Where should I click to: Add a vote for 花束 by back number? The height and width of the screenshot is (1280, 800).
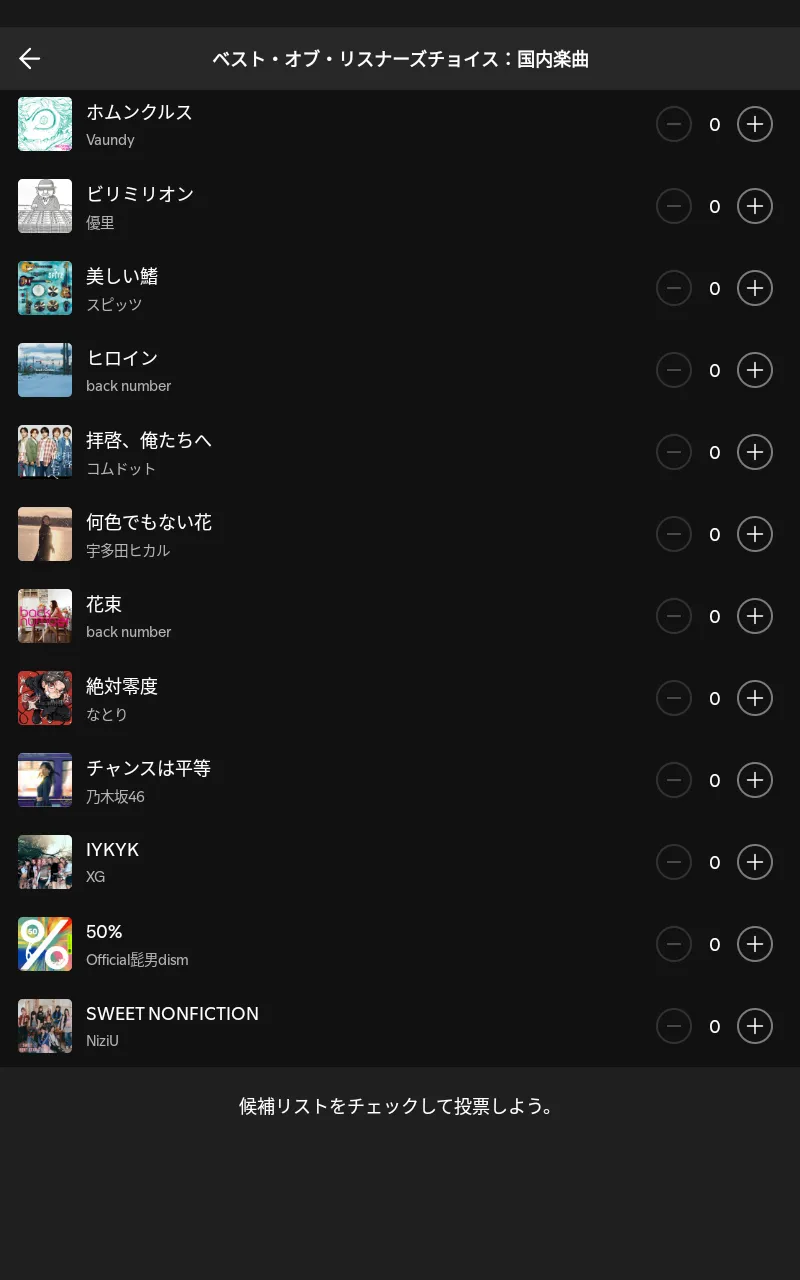click(755, 616)
